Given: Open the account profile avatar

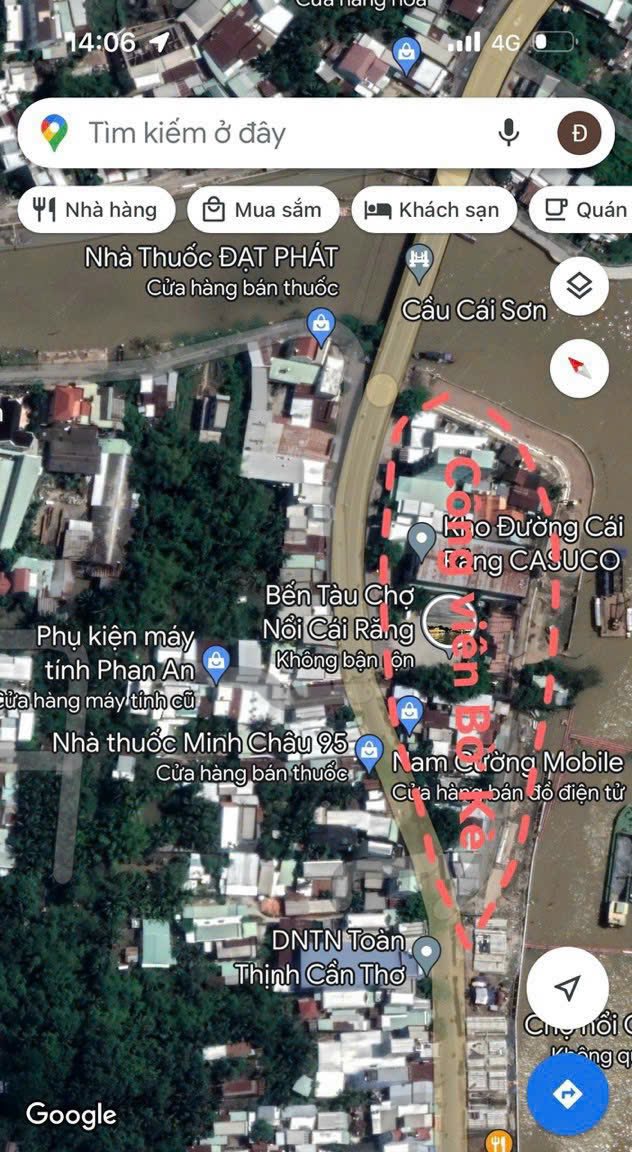Looking at the screenshot, I should 579,133.
